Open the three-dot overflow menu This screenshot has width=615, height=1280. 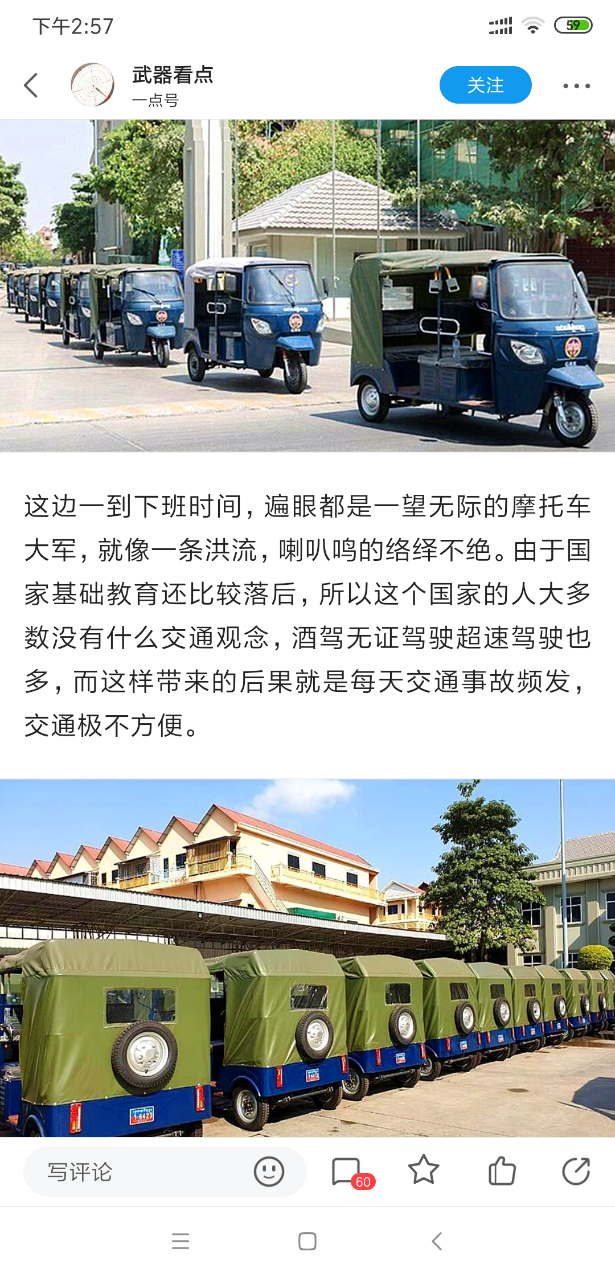[576, 86]
